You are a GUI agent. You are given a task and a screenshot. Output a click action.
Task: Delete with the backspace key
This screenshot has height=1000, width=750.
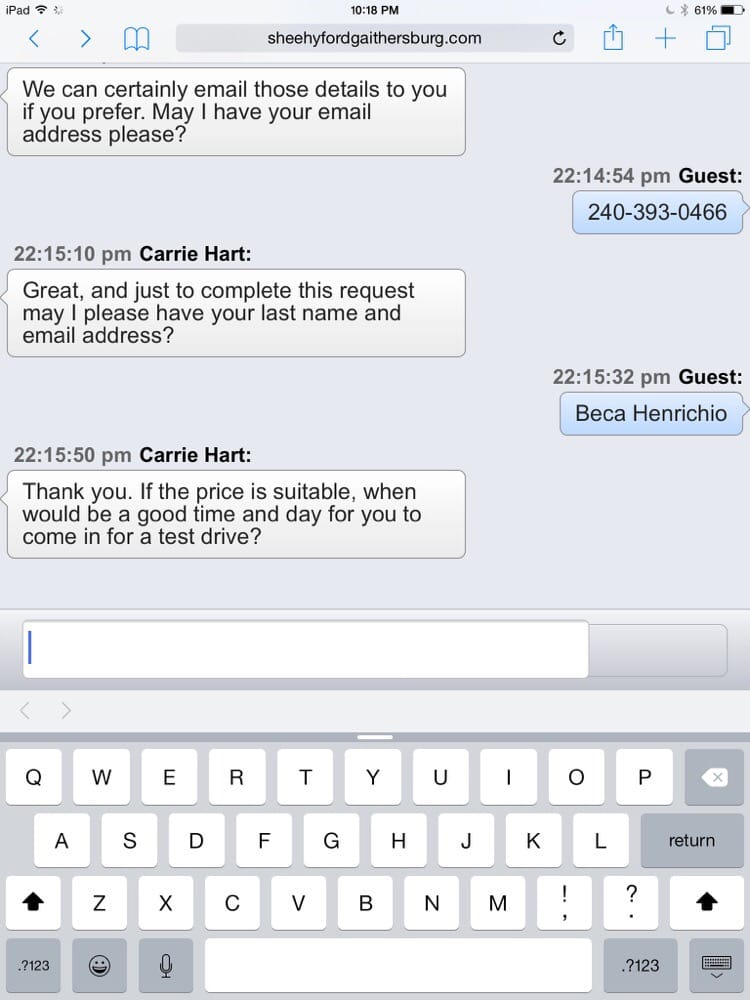714,778
